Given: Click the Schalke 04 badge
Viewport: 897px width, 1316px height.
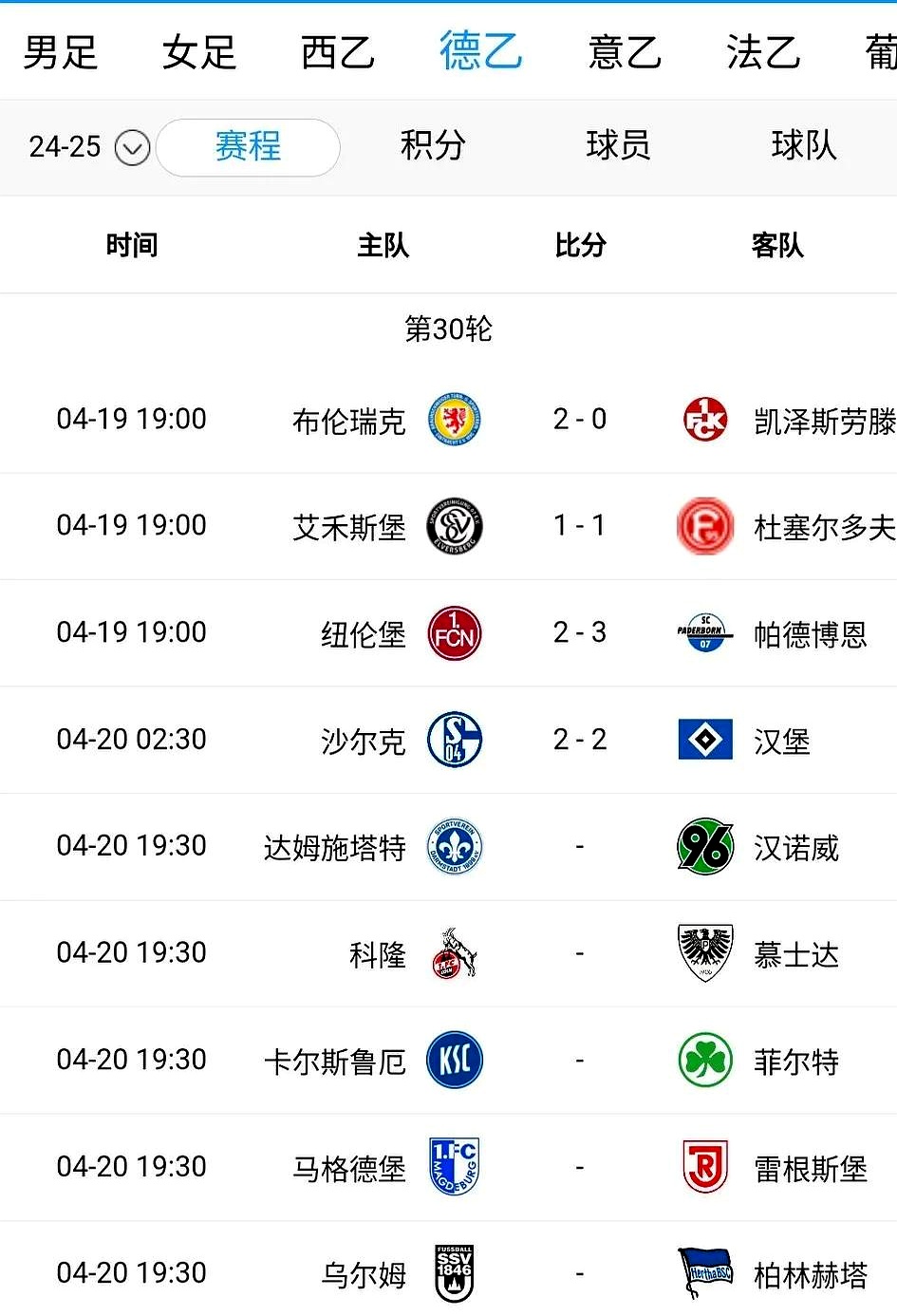Looking at the screenshot, I should tap(454, 740).
